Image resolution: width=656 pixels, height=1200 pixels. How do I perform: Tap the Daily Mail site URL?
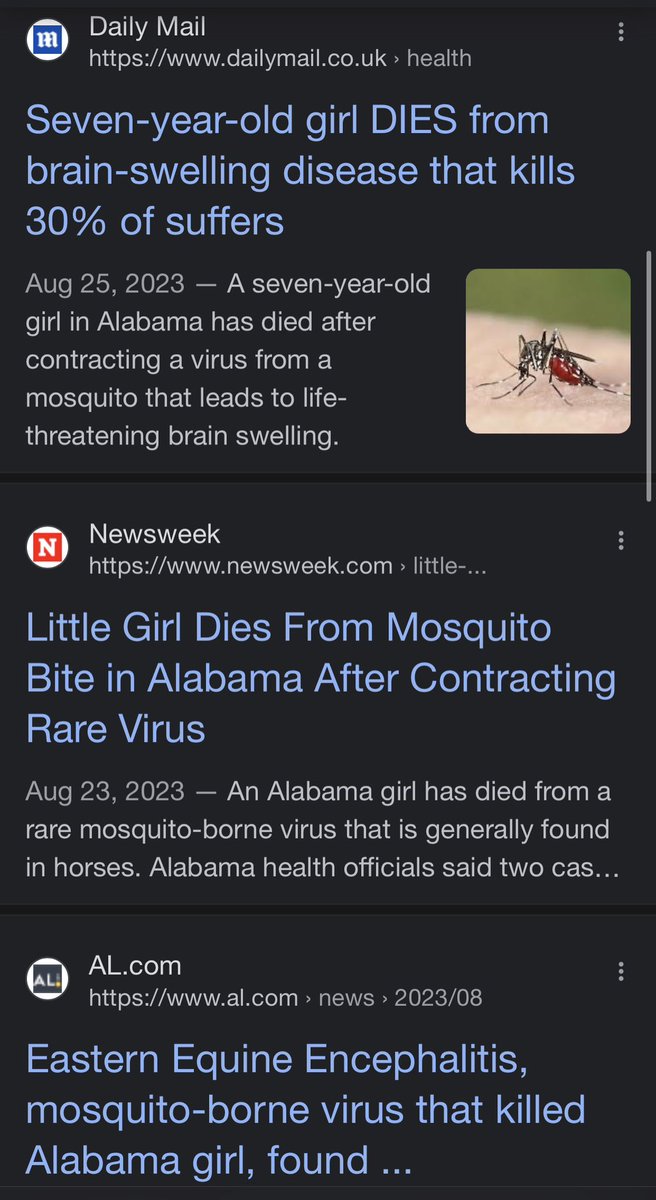pyautogui.click(x=237, y=59)
